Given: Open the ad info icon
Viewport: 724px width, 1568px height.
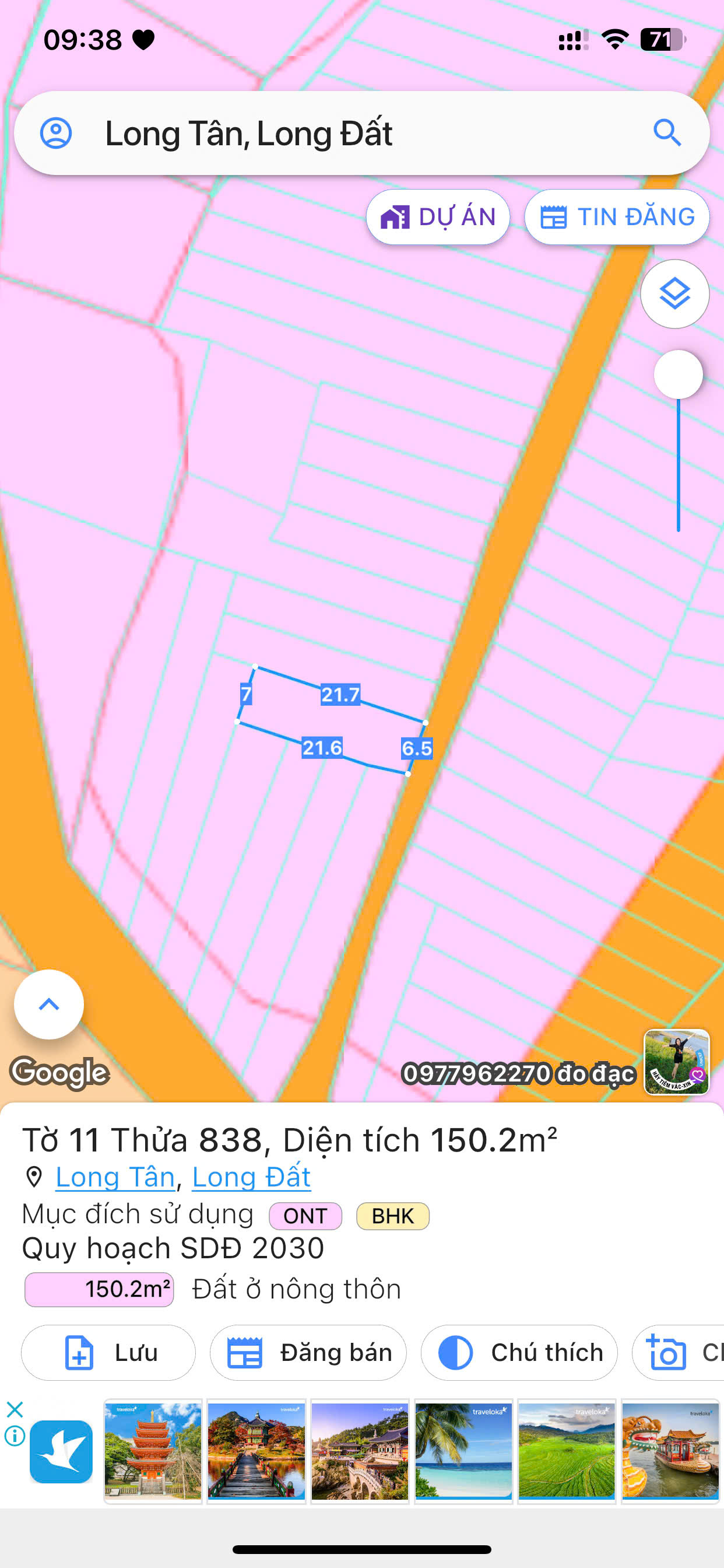Looking at the screenshot, I should pyautogui.click(x=15, y=1436).
